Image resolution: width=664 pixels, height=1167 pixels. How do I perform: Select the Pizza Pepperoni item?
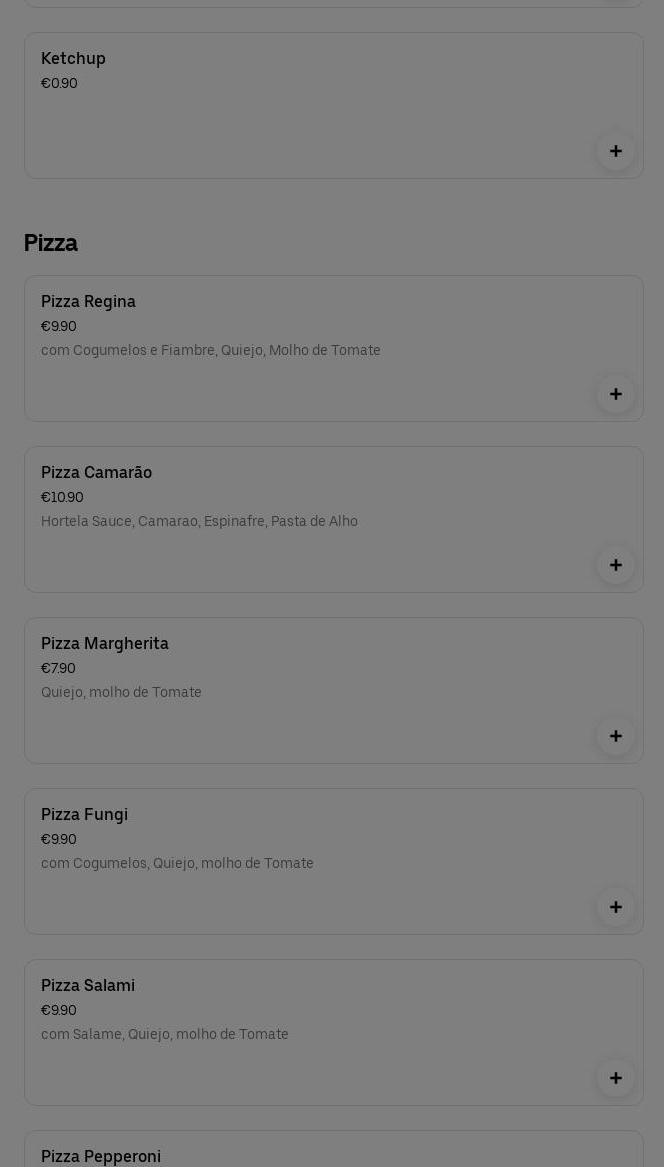coord(300,1153)
